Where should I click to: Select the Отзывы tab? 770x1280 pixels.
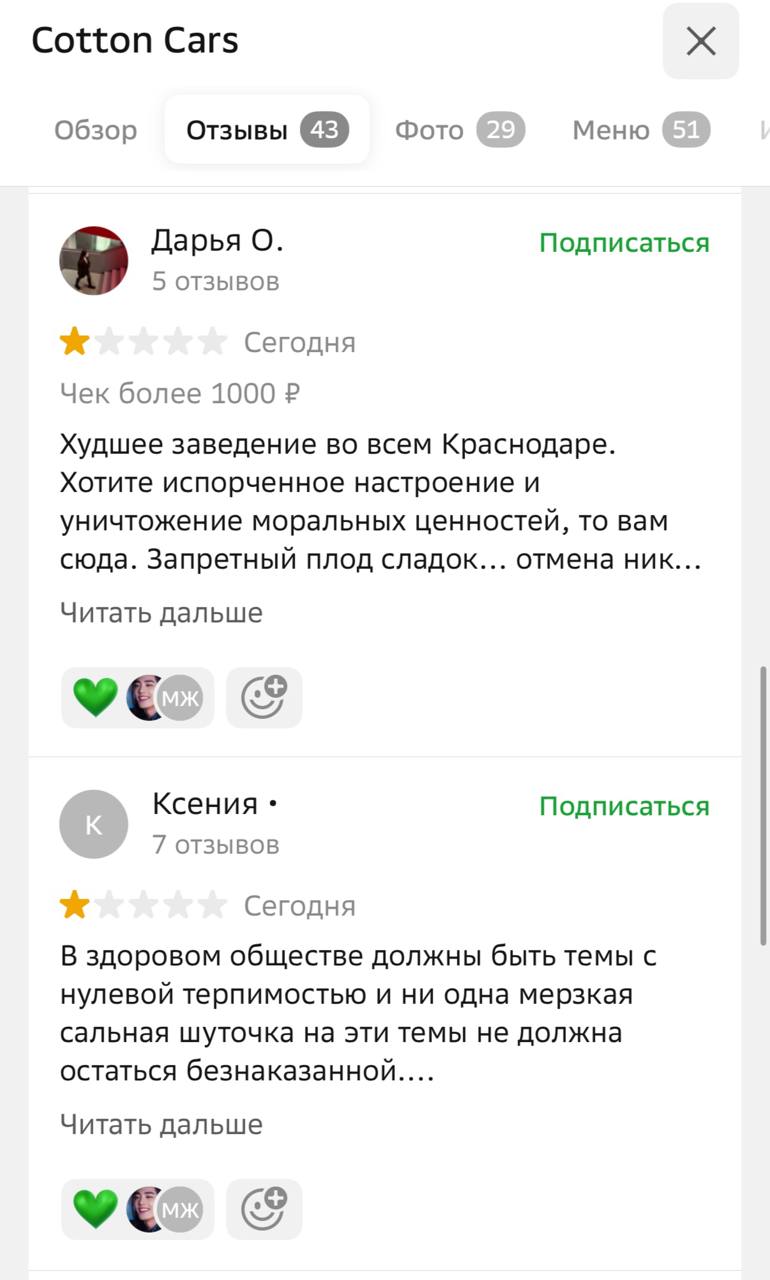click(x=267, y=130)
